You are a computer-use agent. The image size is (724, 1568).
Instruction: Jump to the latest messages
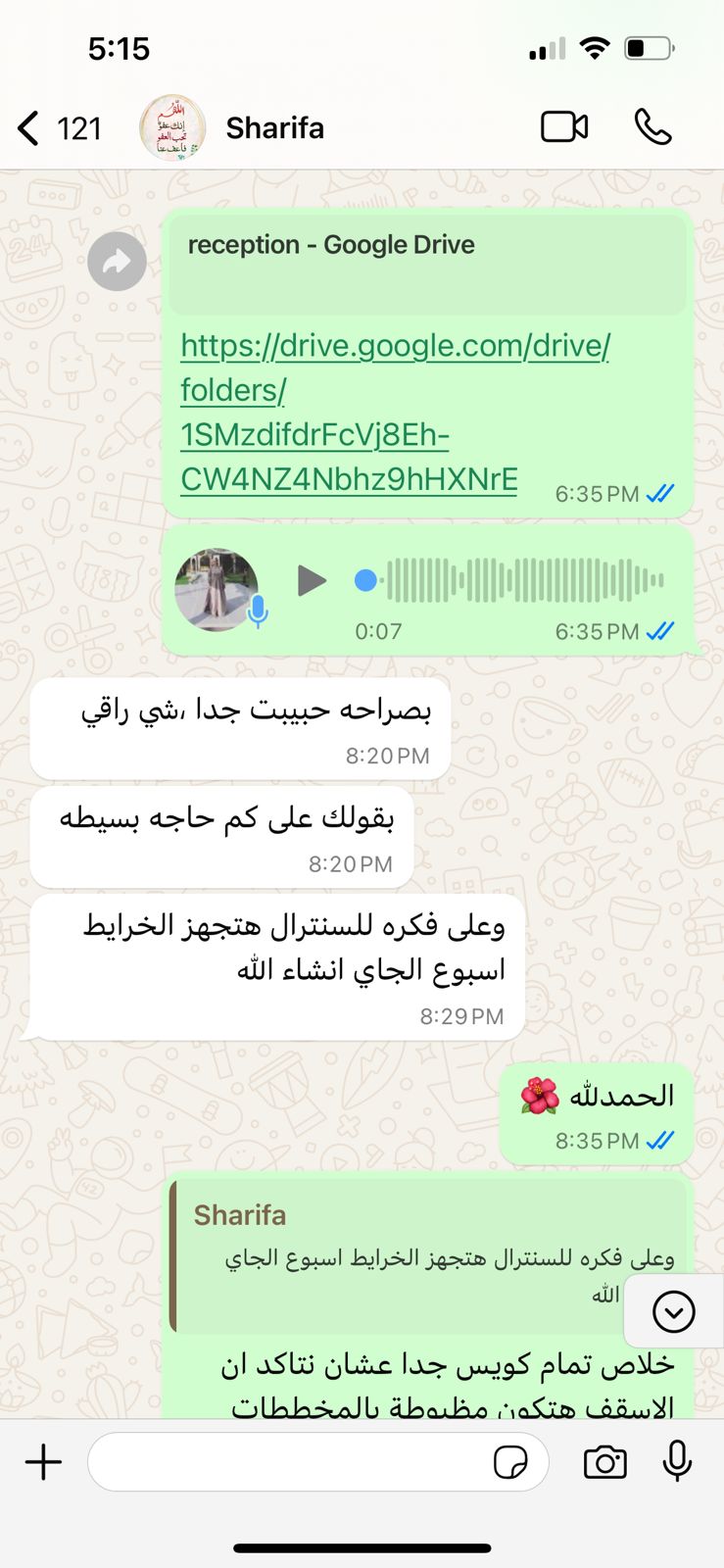(x=673, y=1311)
